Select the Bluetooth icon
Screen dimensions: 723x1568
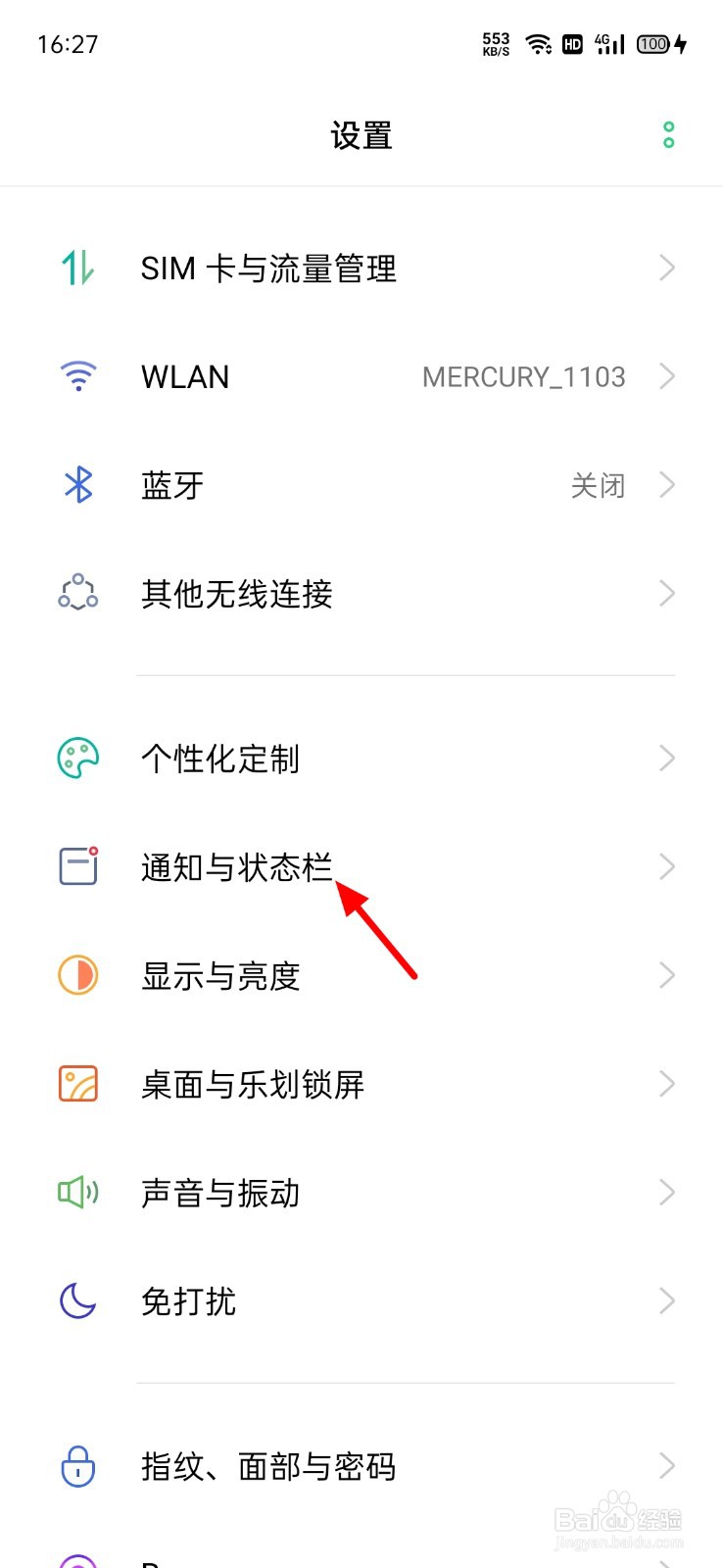coord(77,485)
